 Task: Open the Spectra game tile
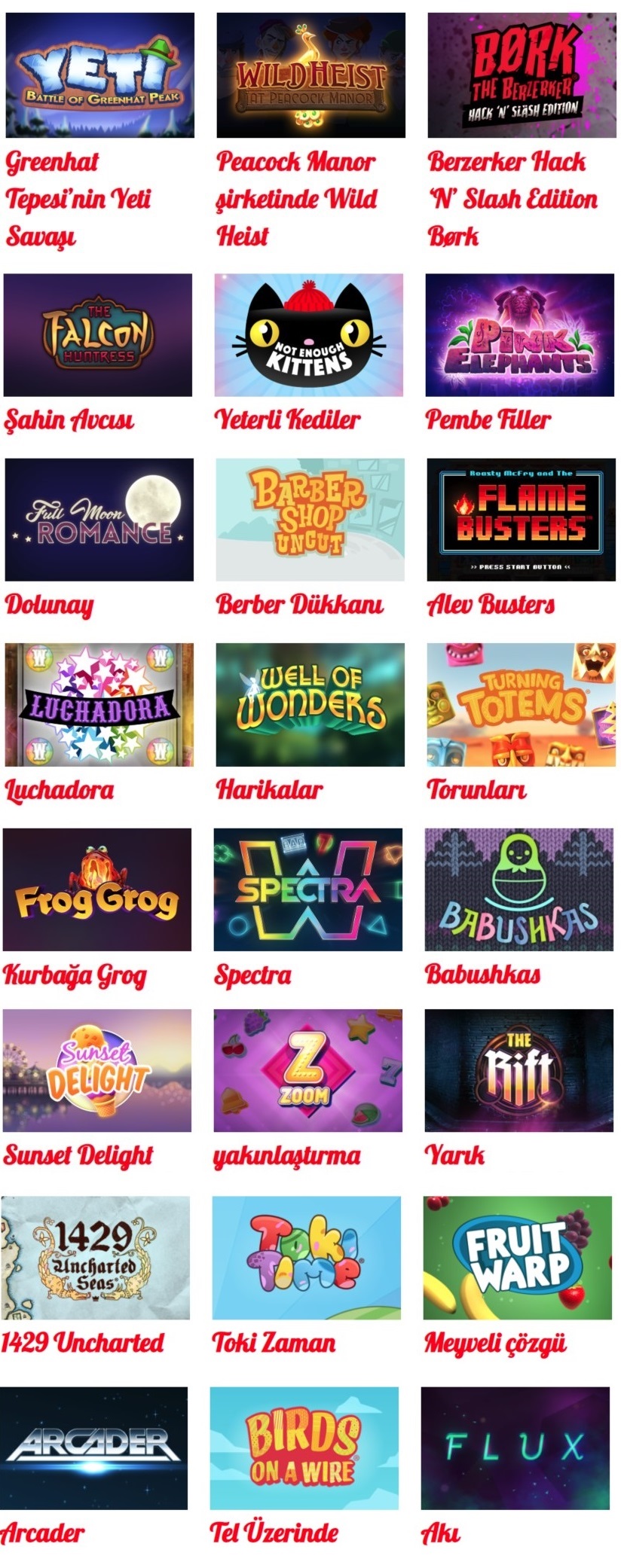click(x=307, y=889)
